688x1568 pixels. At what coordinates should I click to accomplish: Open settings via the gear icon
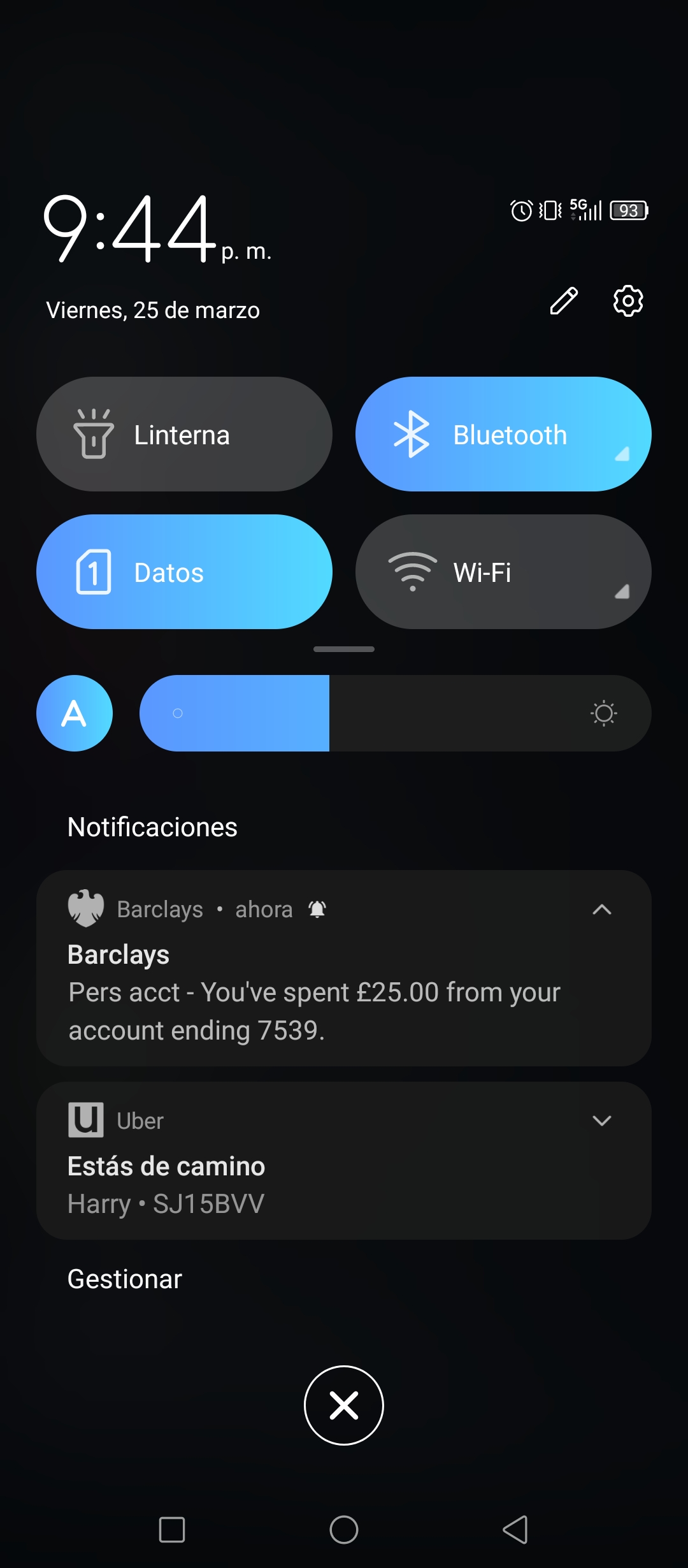628,301
